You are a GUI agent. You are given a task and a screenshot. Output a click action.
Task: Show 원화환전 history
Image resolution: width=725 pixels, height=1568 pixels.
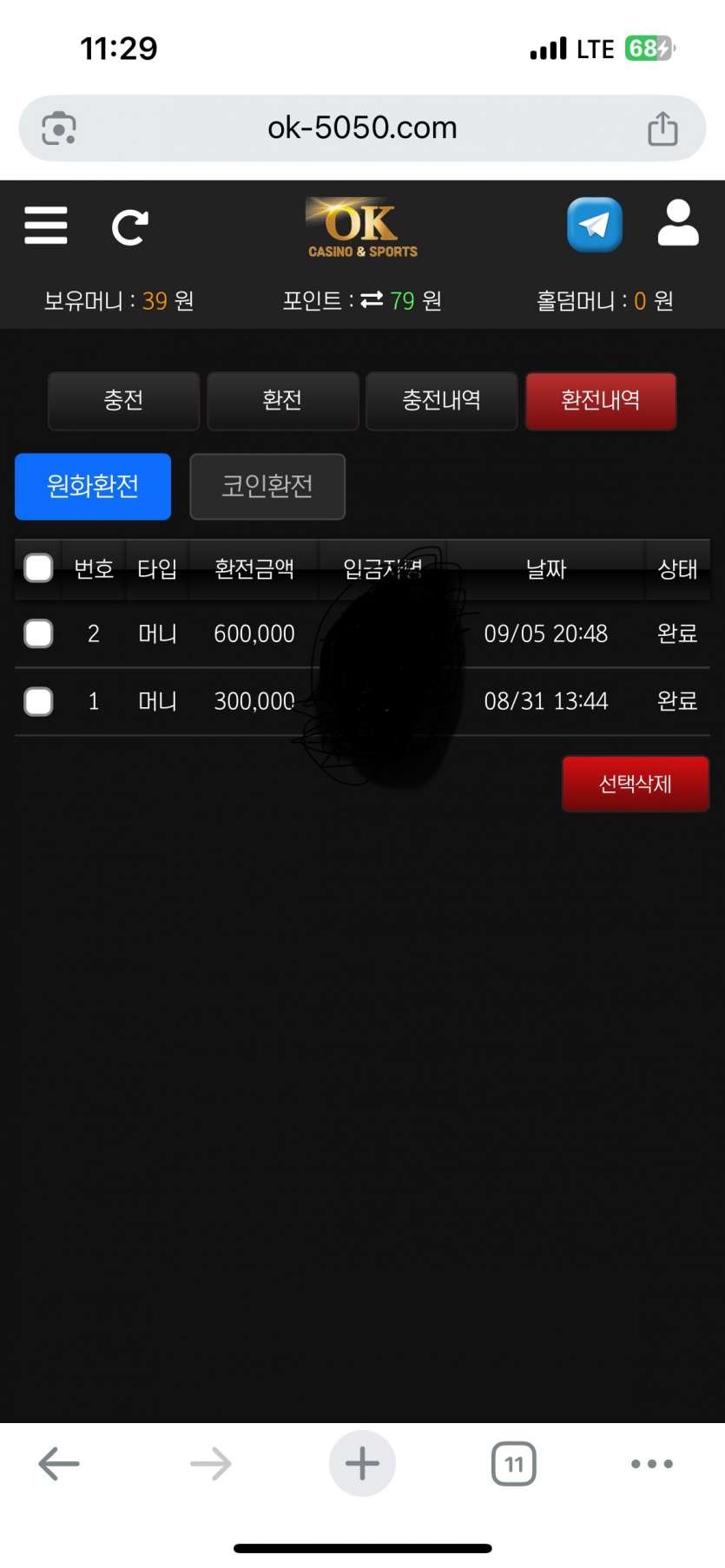pos(93,486)
